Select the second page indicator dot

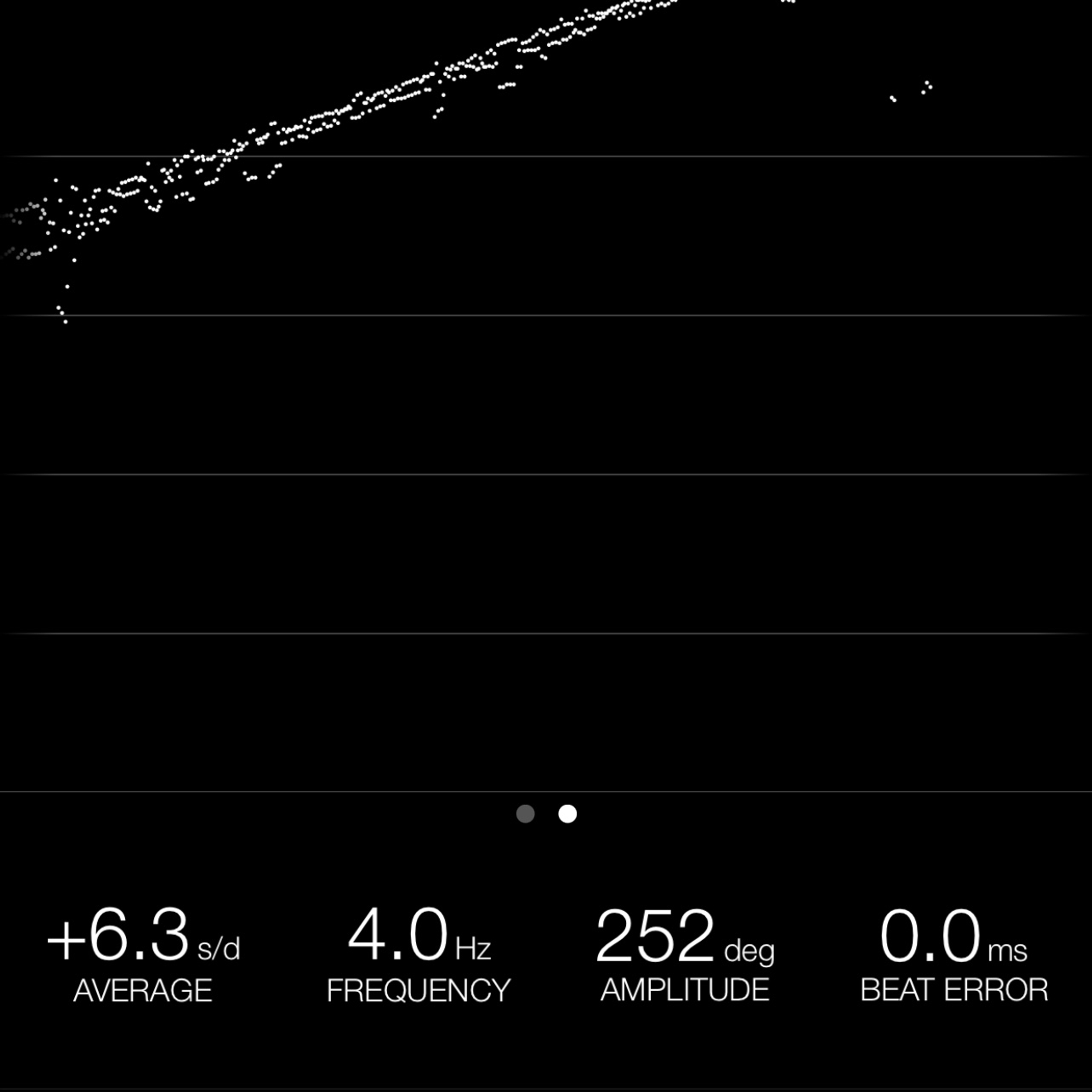(568, 814)
